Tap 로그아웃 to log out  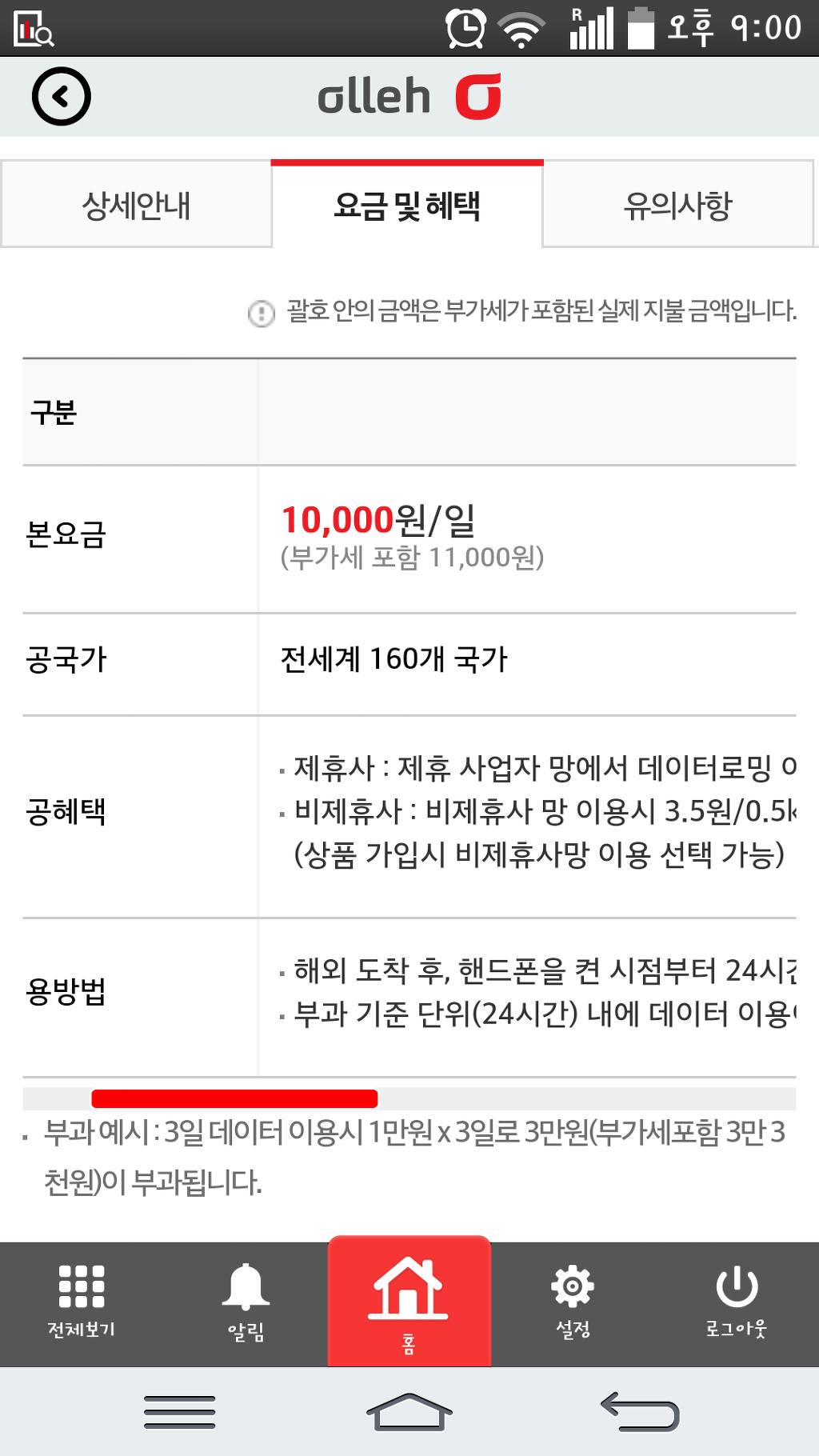point(737,1302)
